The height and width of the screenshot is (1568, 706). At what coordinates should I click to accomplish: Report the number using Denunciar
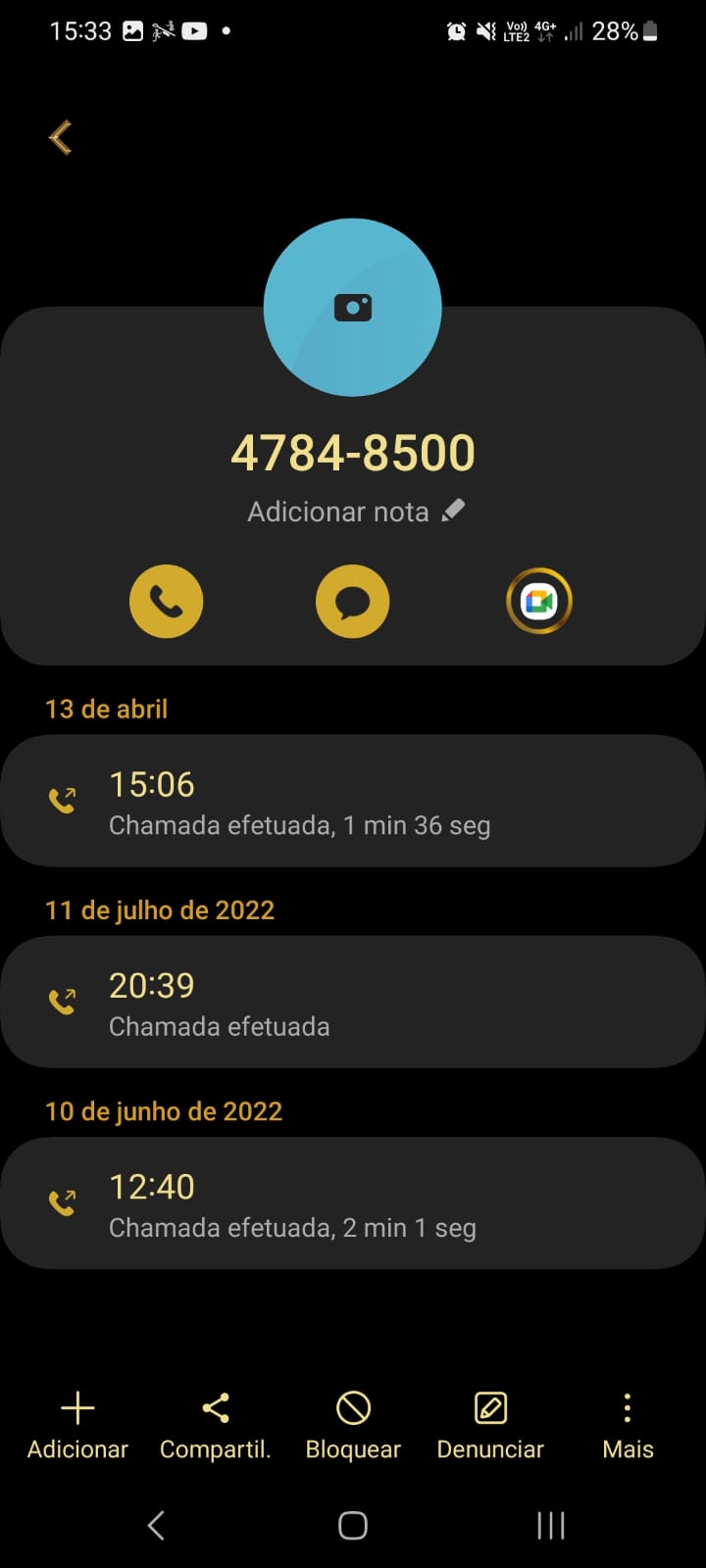tap(490, 1426)
